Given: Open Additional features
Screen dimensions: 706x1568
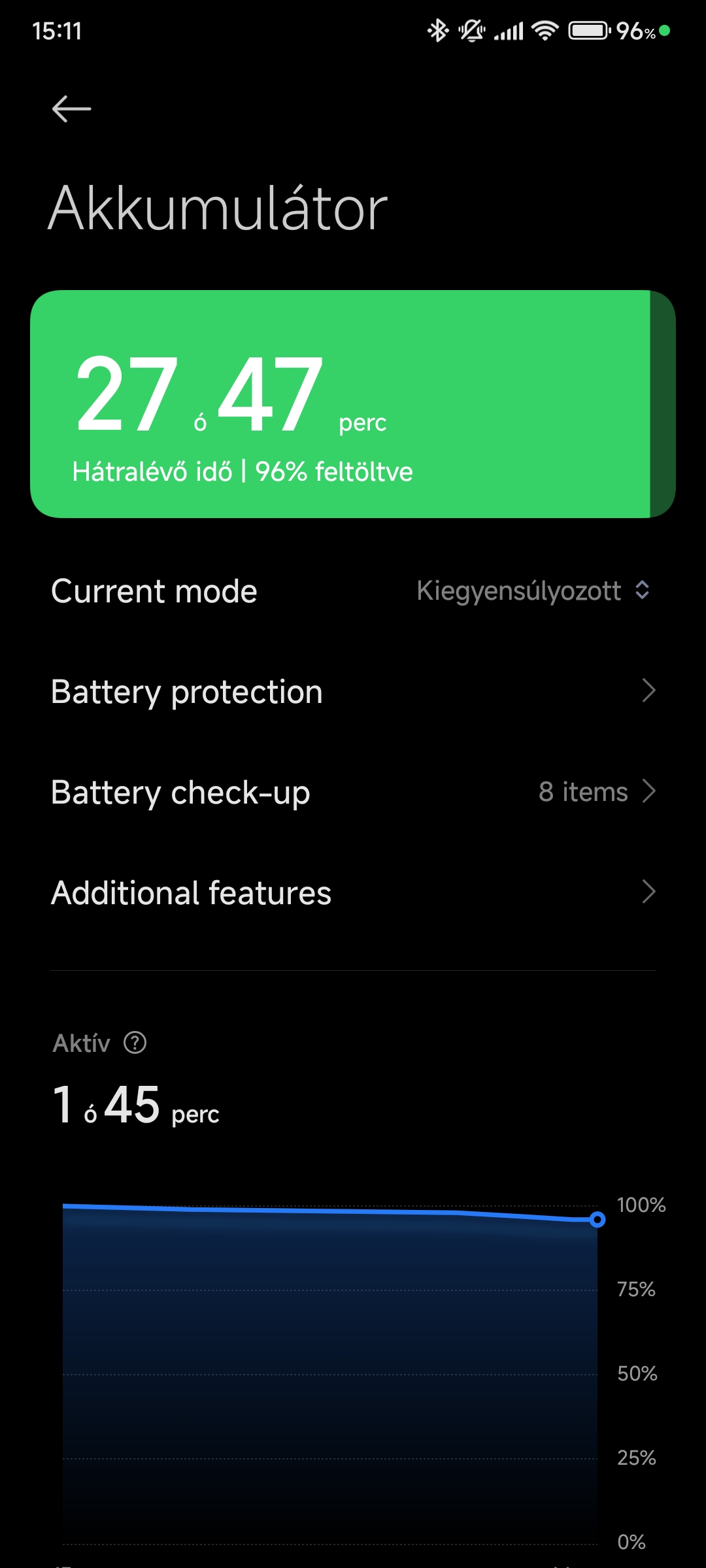Looking at the screenshot, I should pyautogui.click(x=353, y=892).
